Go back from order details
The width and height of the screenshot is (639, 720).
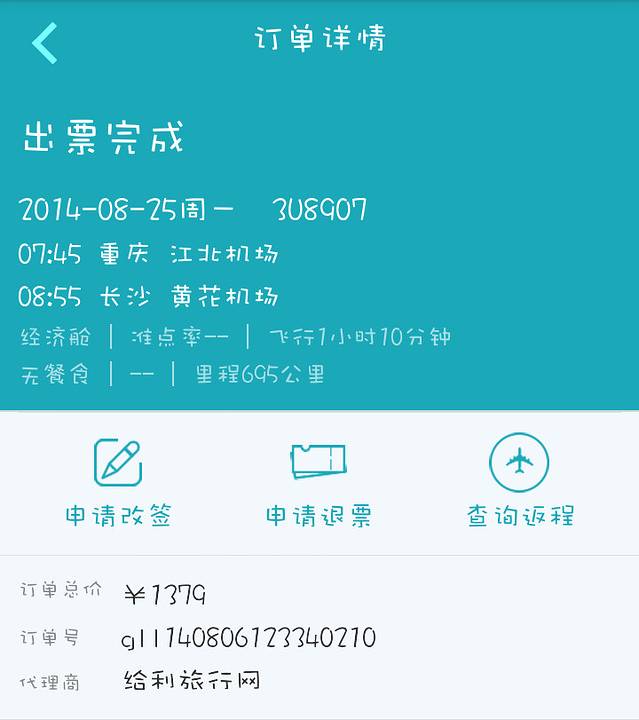(45, 42)
